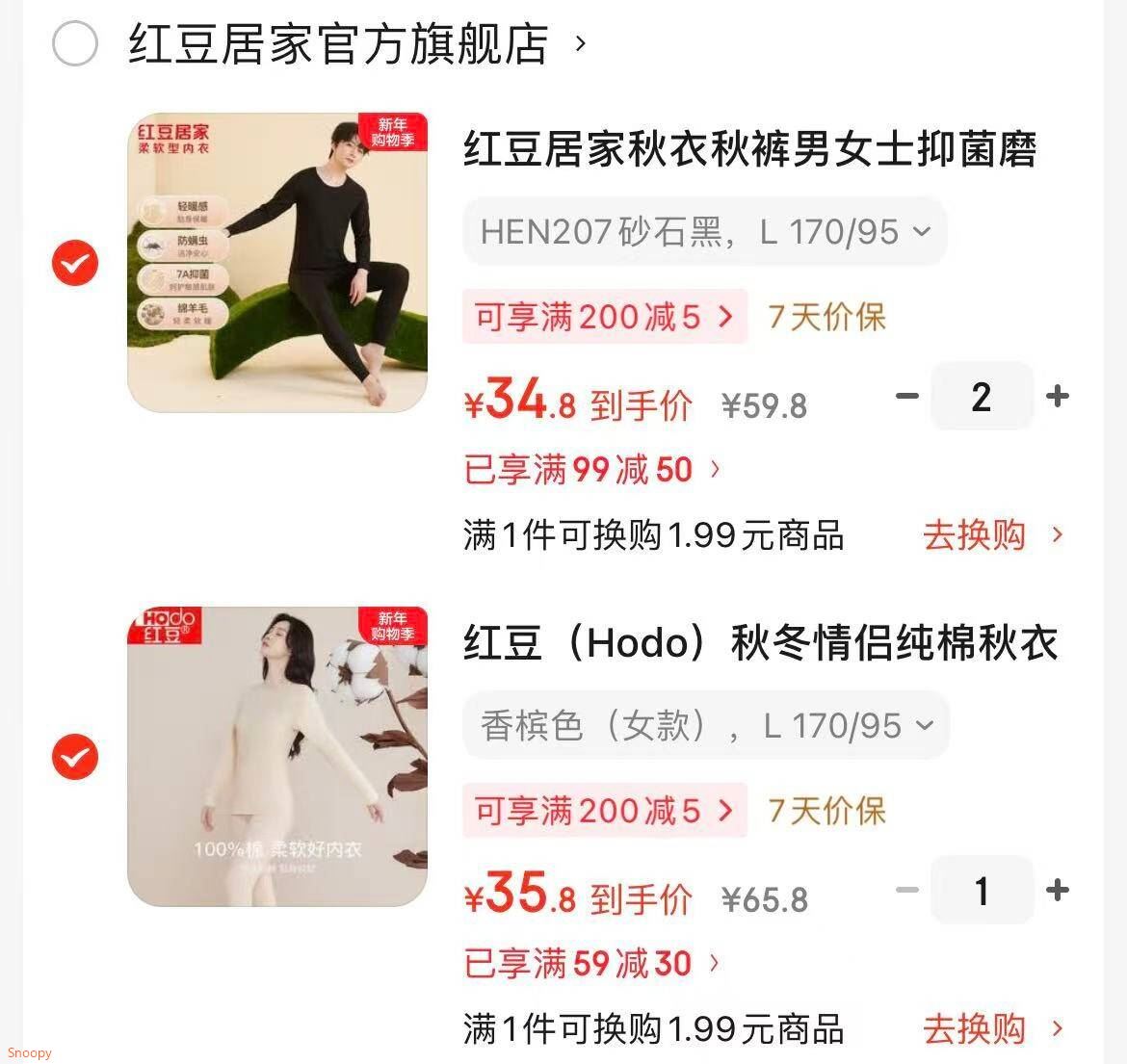Tap 去换购 under the 34.8 yuan item
This screenshot has height=1064, width=1127.
tap(992, 535)
